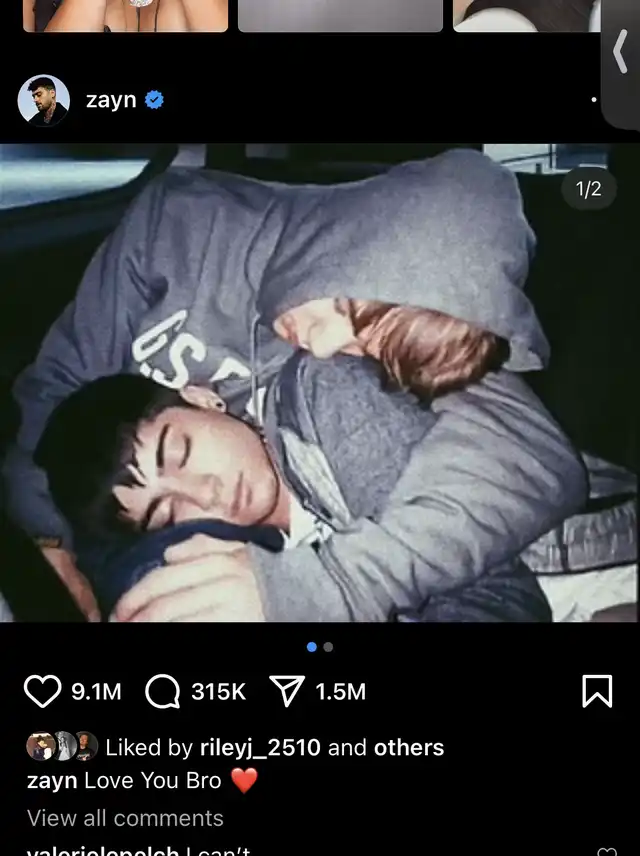This screenshot has height=856, width=640.
Task: Like the comment starting "I can't"
Action: click(x=607, y=852)
